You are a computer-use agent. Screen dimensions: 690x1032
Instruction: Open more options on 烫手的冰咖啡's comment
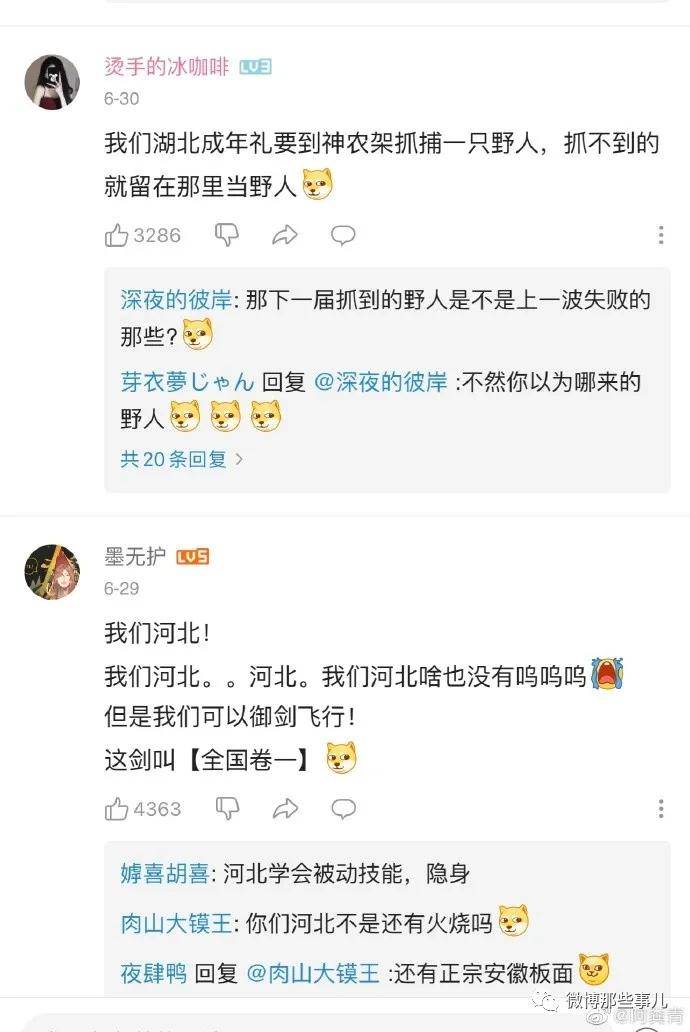661,236
